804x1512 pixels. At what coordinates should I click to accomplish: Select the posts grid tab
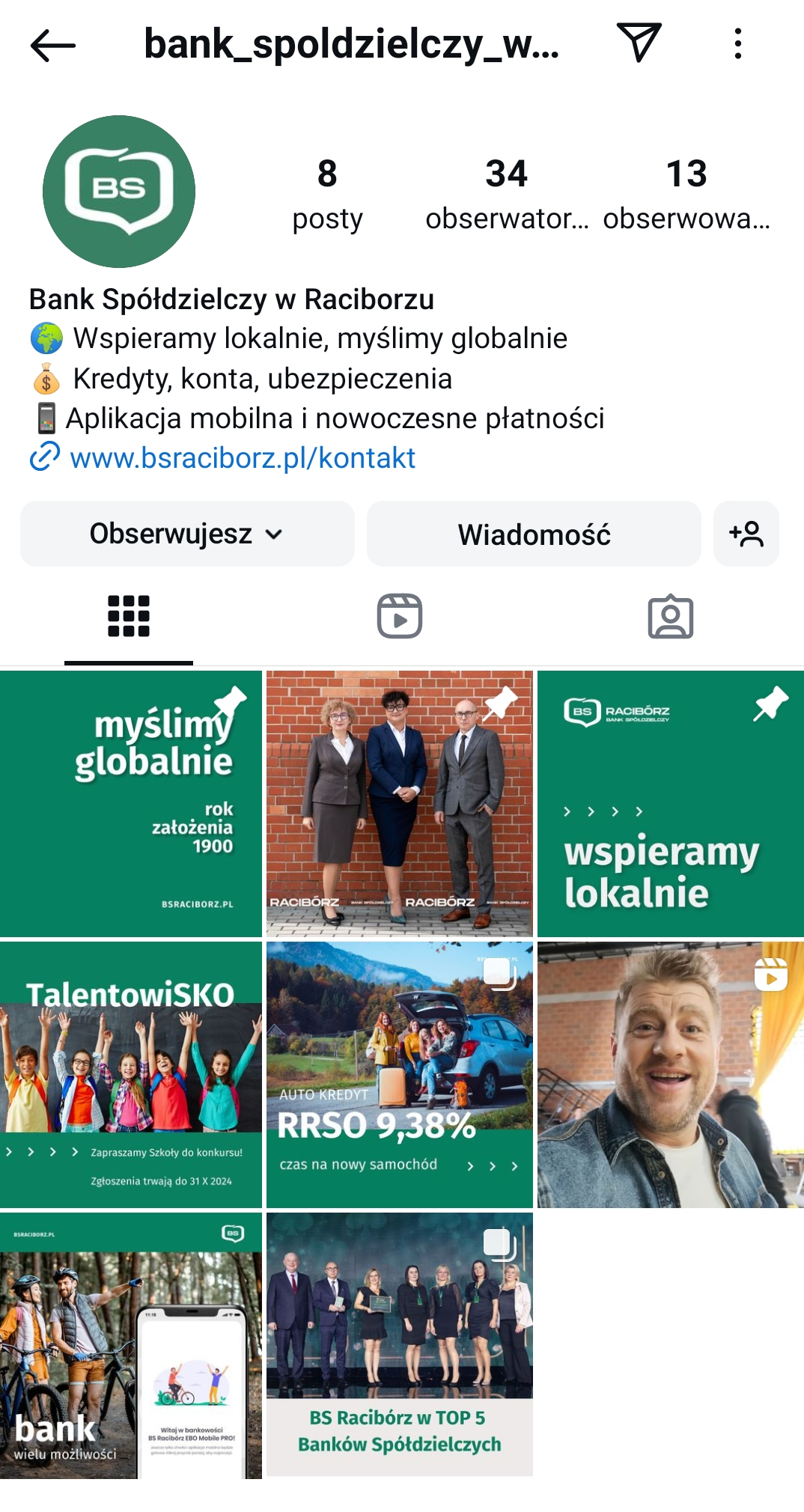[129, 616]
